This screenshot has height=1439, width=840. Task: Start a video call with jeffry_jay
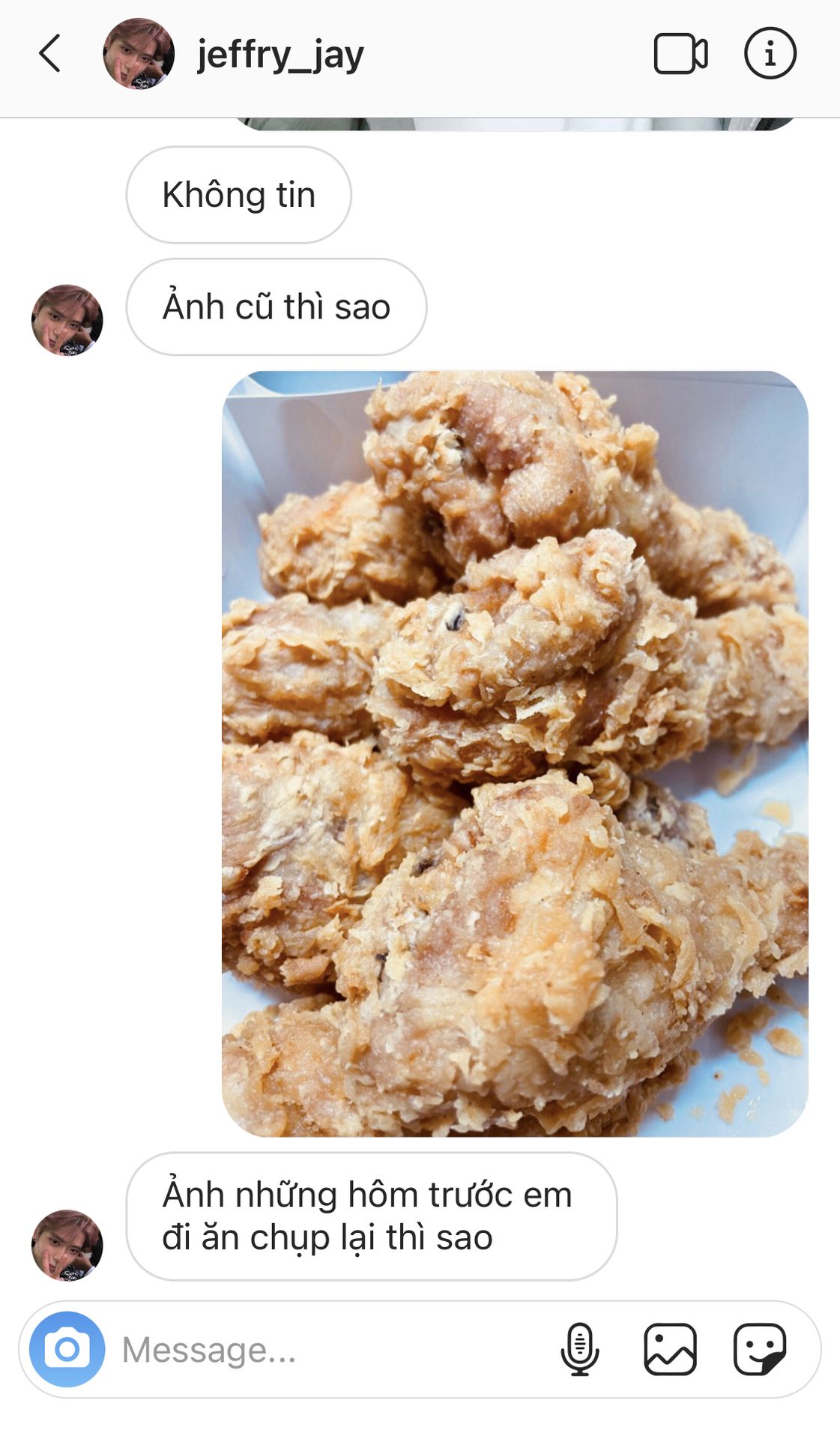(x=680, y=54)
